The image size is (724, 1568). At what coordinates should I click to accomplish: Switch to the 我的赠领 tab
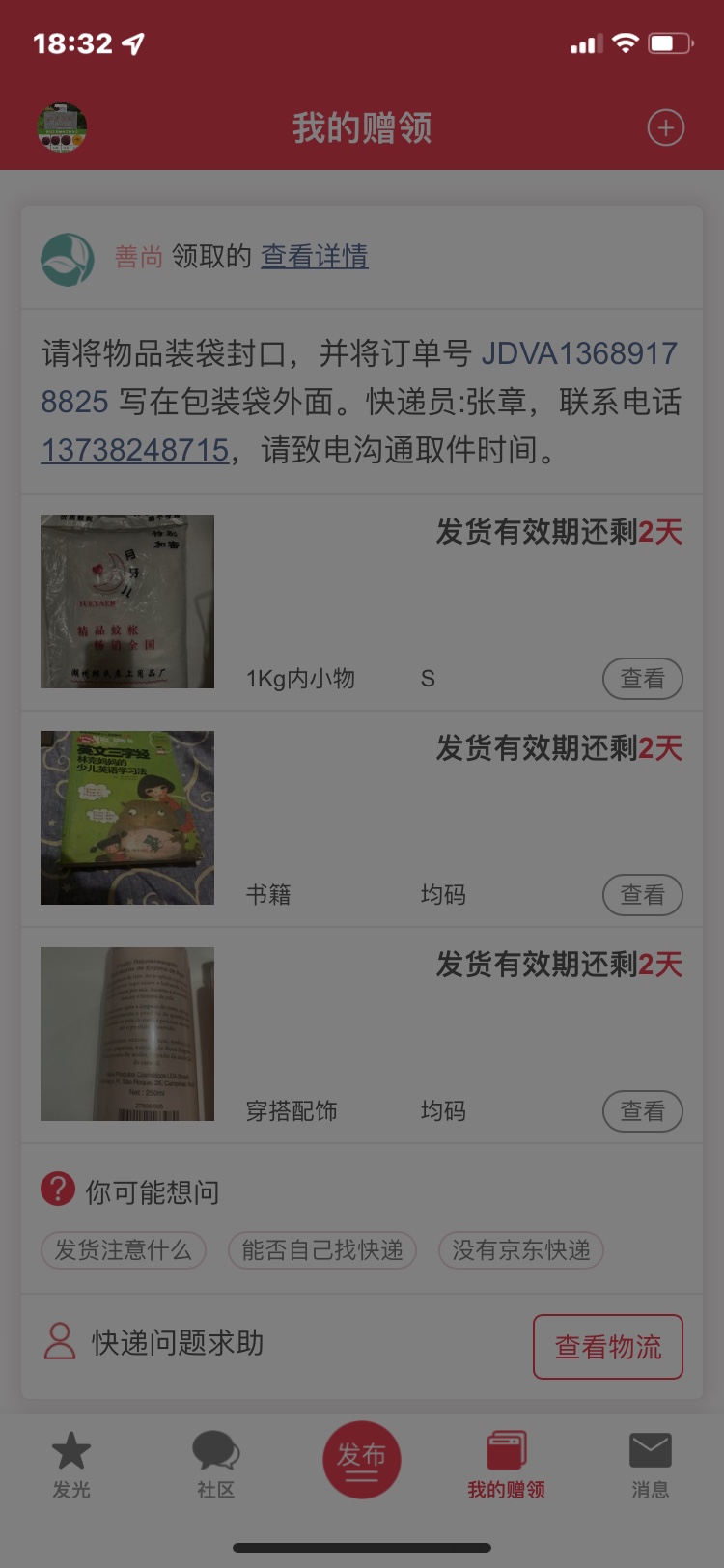click(506, 1465)
